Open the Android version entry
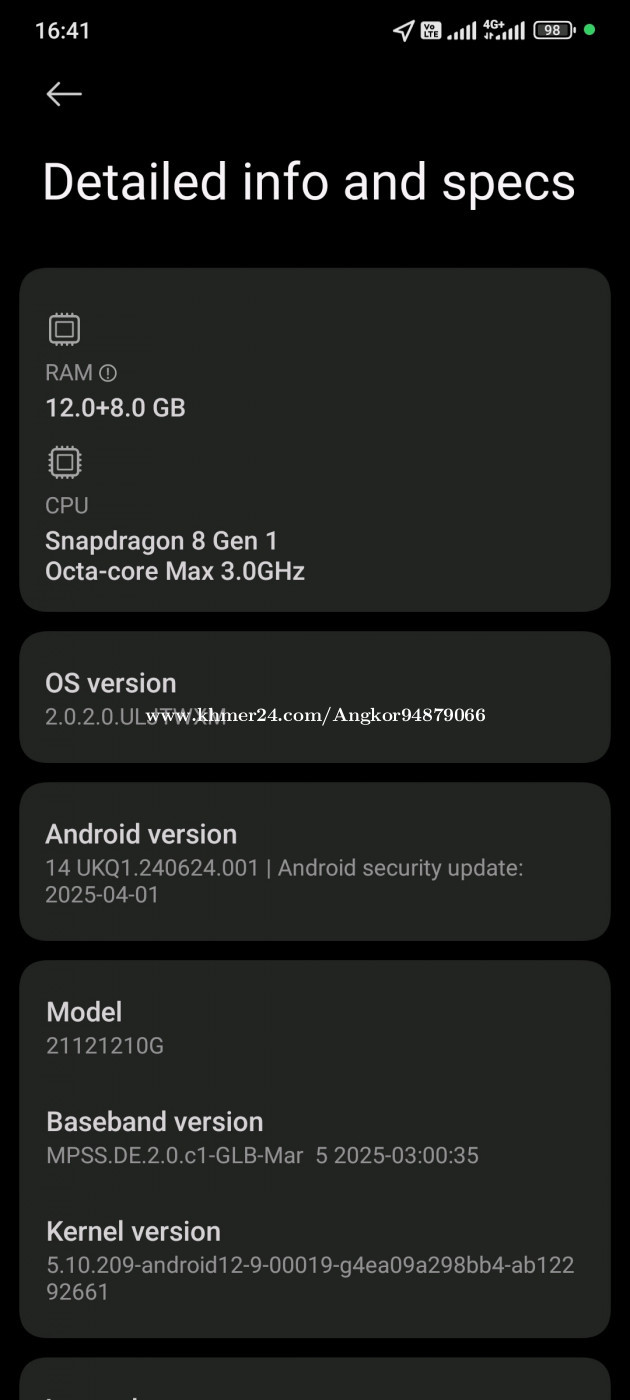Image resolution: width=630 pixels, height=1400 pixels. [315, 862]
